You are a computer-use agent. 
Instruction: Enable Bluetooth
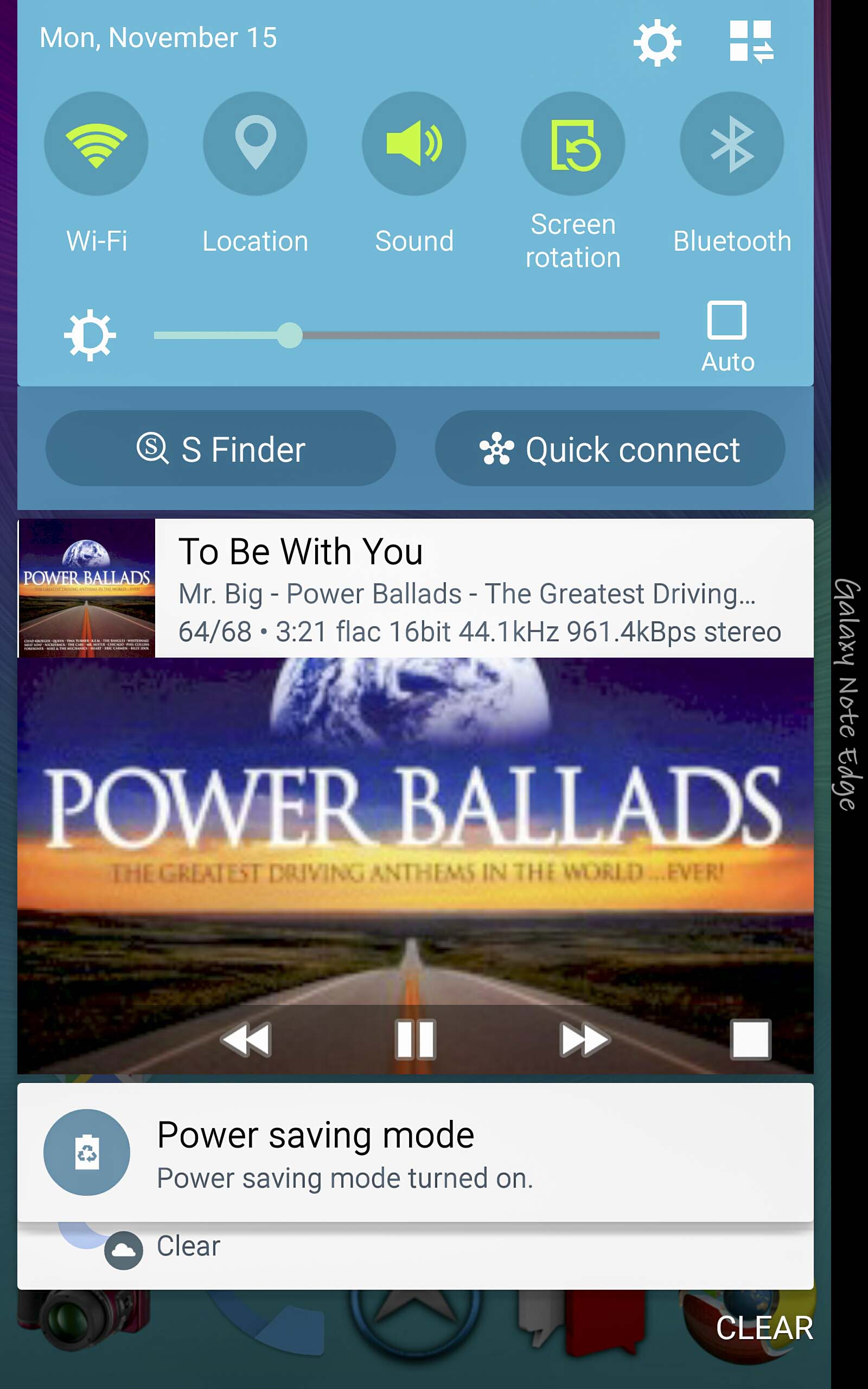pyautogui.click(x=731, y=143)
